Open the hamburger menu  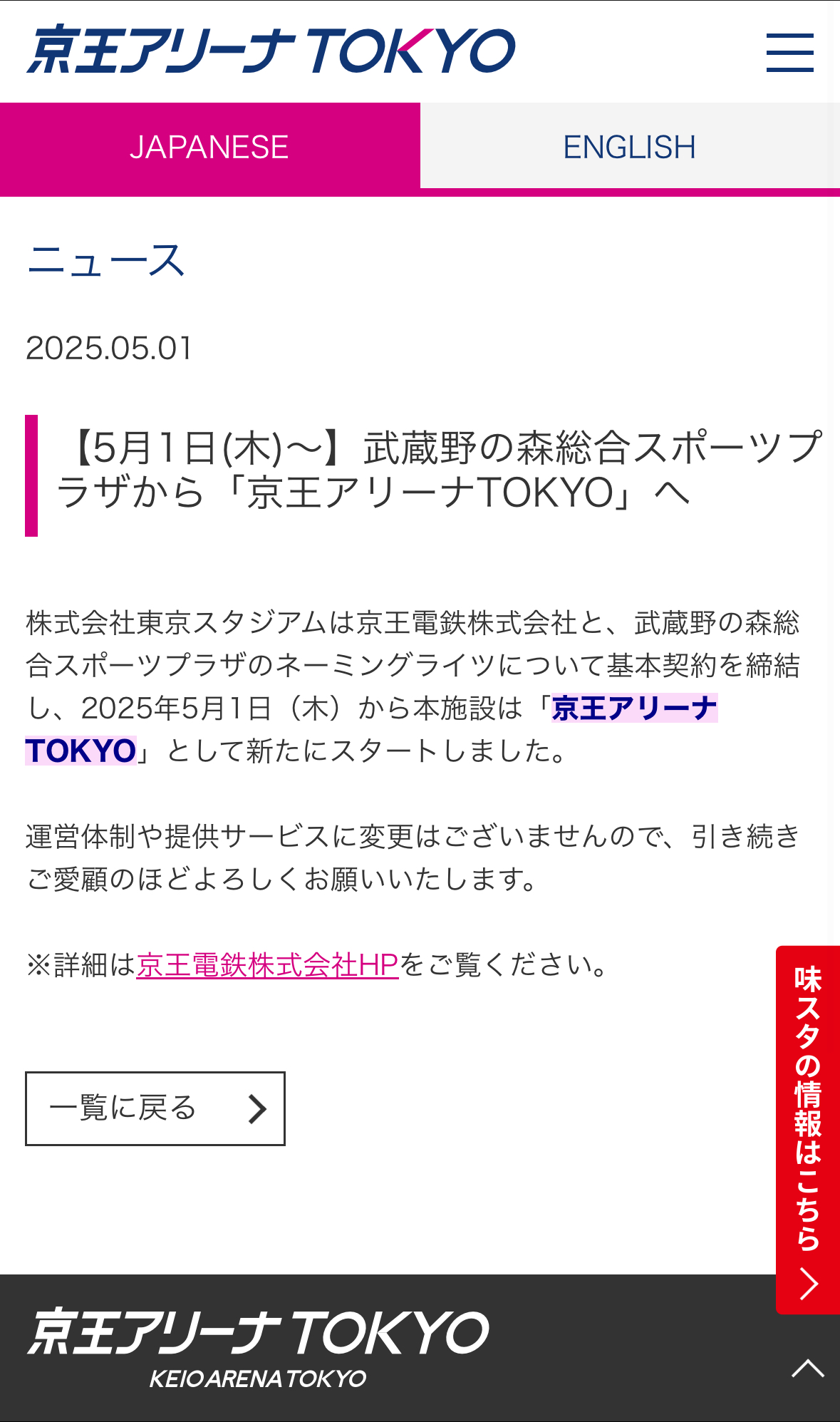tap(789, 53)
